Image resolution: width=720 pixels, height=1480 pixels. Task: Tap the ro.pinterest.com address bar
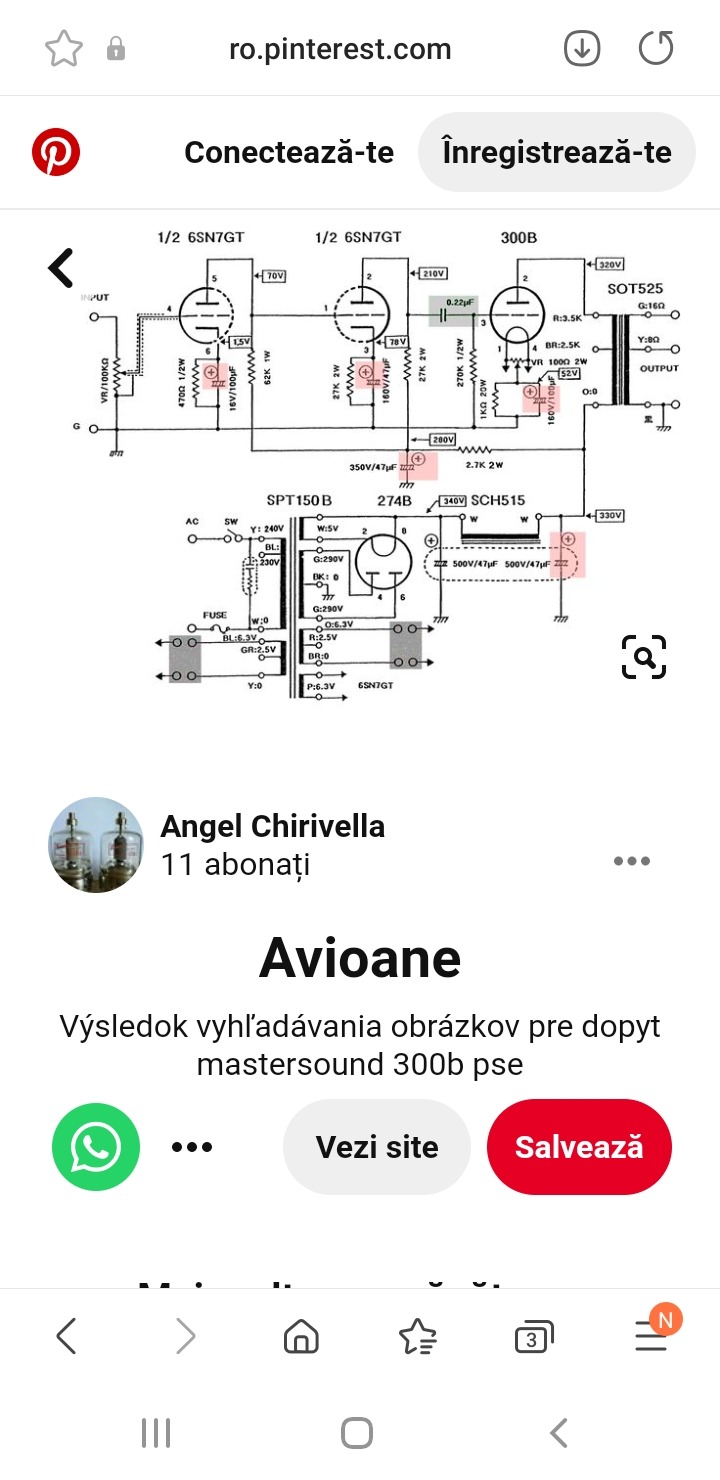click(339, 49)
